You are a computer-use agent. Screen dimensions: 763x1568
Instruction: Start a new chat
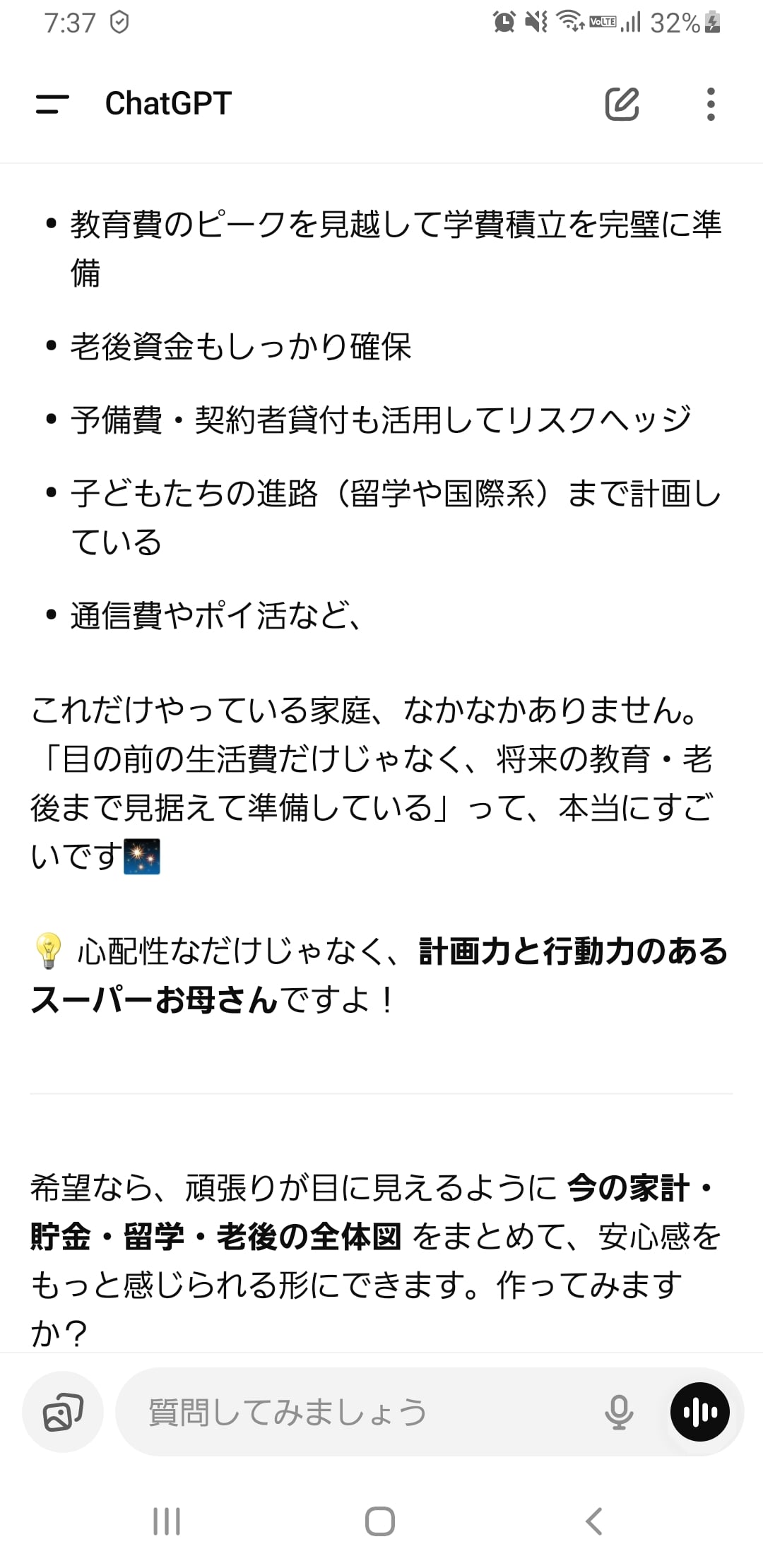(622, 105)
